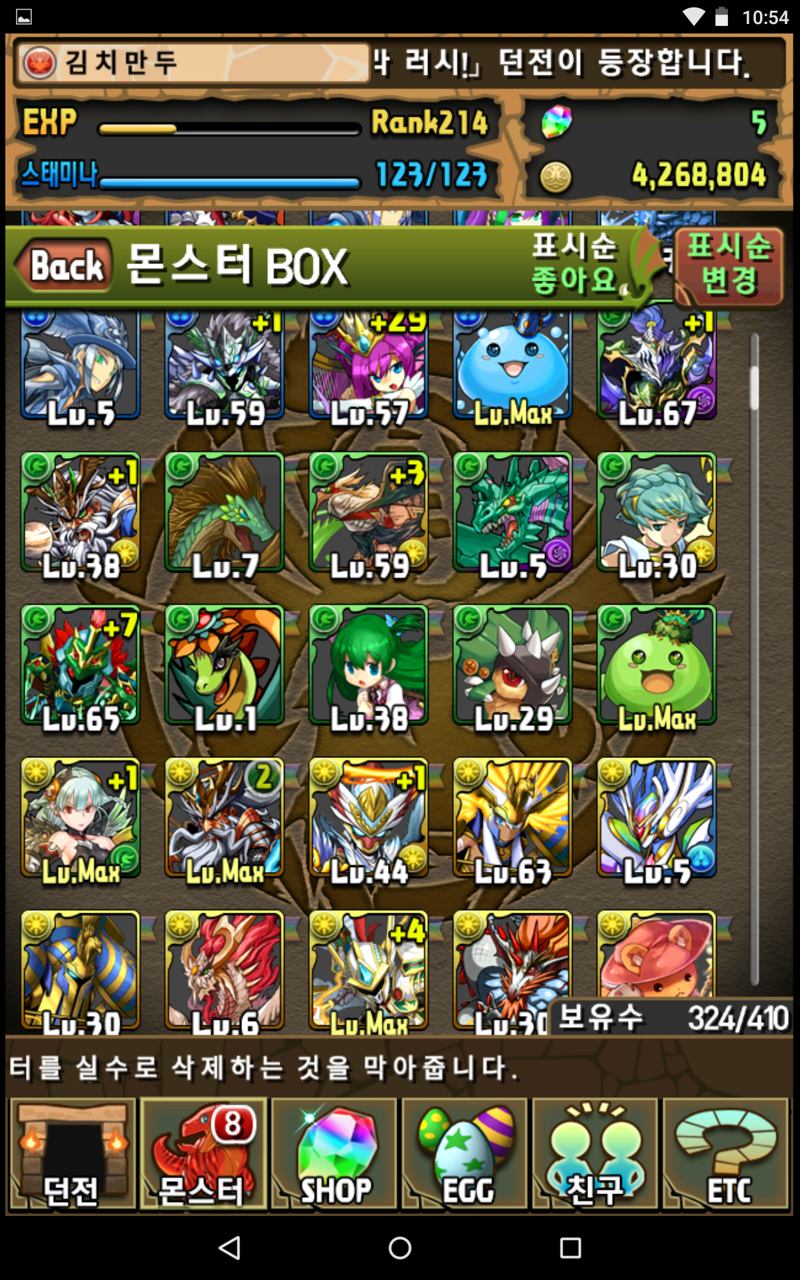Open the green-haired girl Lv.38 monster
This screenshot has width=800, height=1280.
[369, 665]
